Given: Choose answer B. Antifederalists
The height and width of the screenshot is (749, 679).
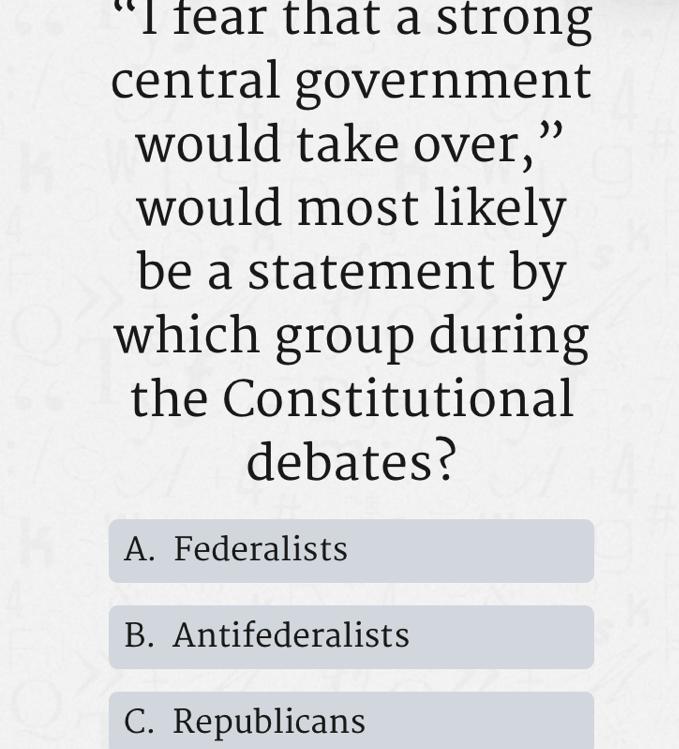Looking at the screenshot, I should (x=350, y=636).
